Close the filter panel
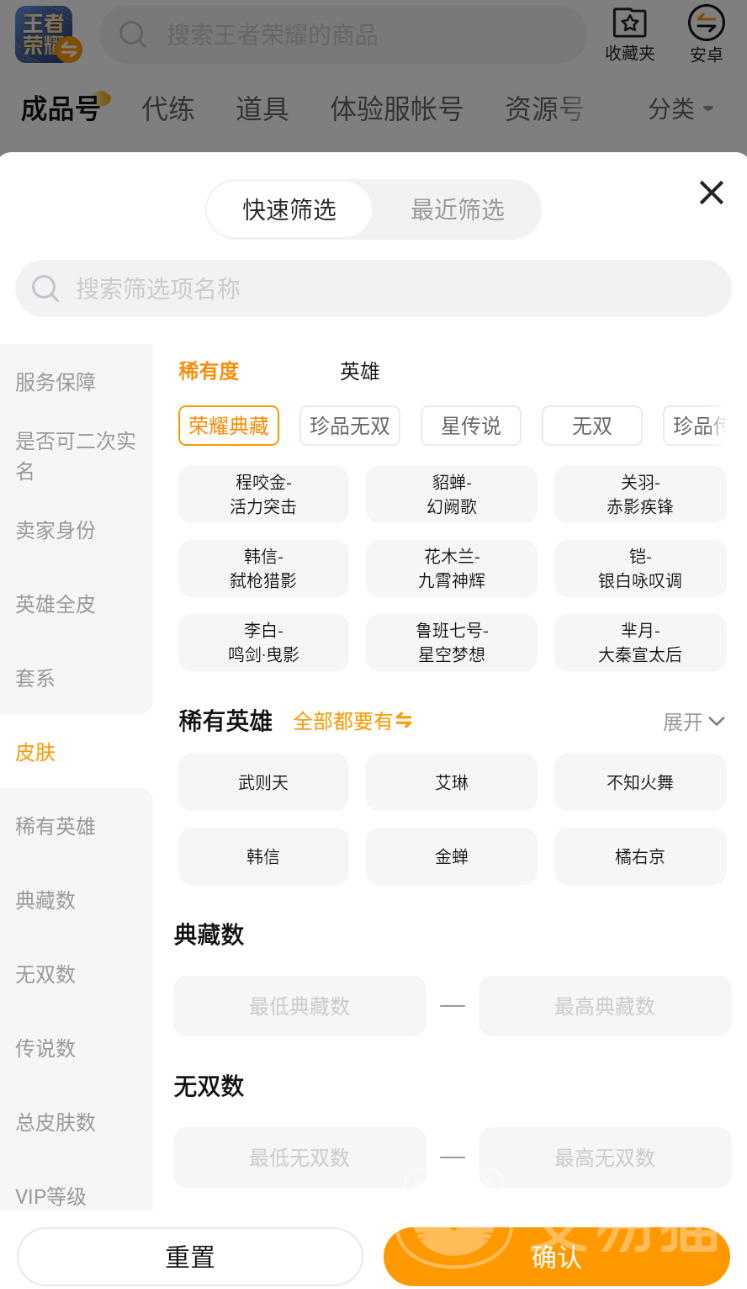 [x=711, y=192]
